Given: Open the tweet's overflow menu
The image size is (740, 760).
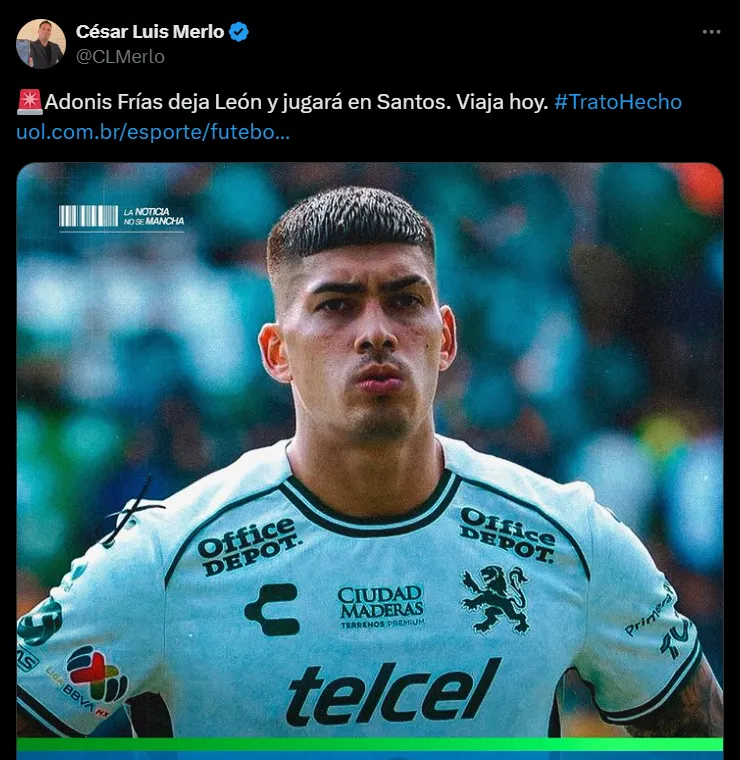Looking at the screenshot, I should click(711, 32).
